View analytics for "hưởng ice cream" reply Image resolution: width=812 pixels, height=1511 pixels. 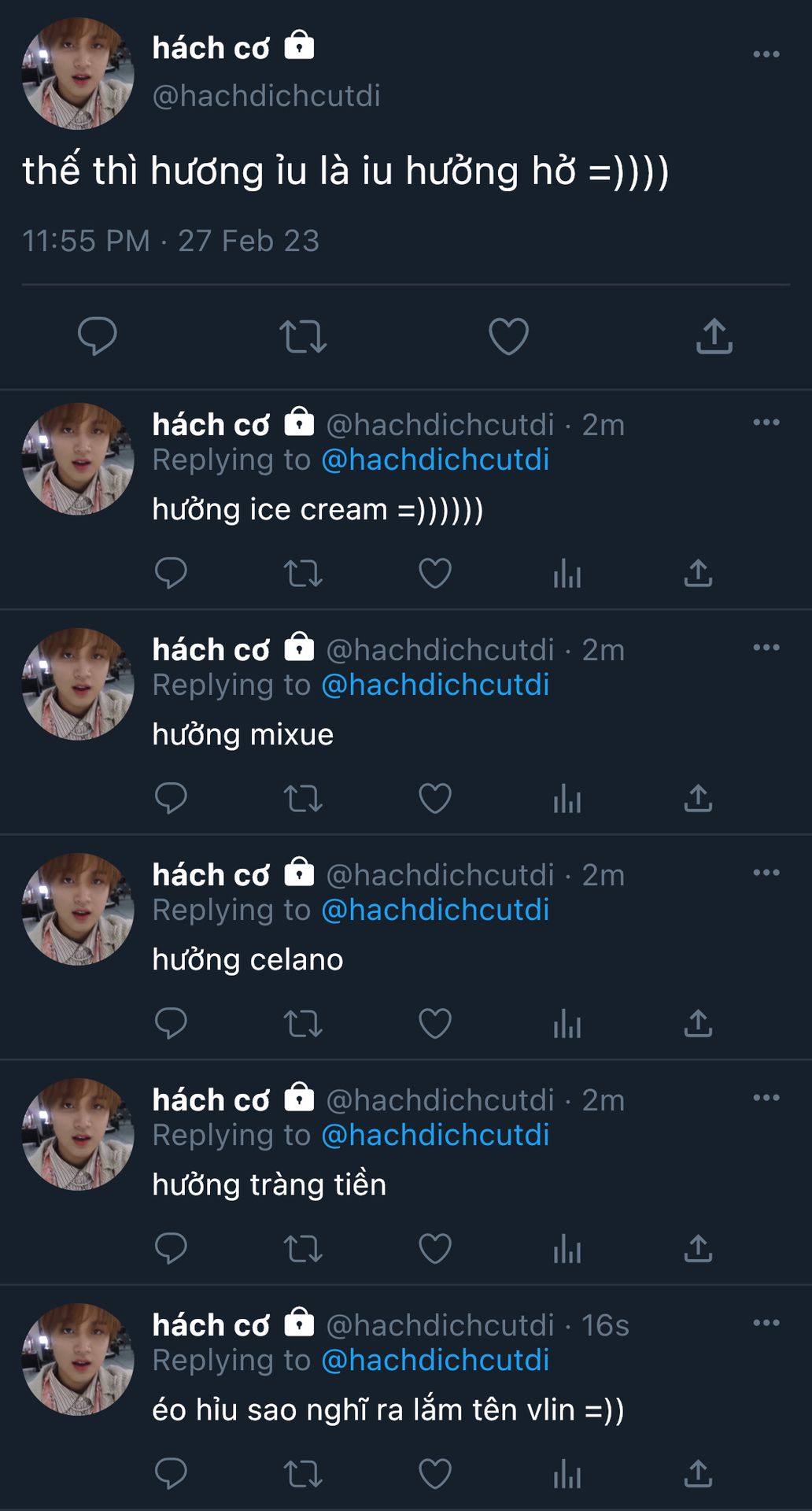click(567, 574)
